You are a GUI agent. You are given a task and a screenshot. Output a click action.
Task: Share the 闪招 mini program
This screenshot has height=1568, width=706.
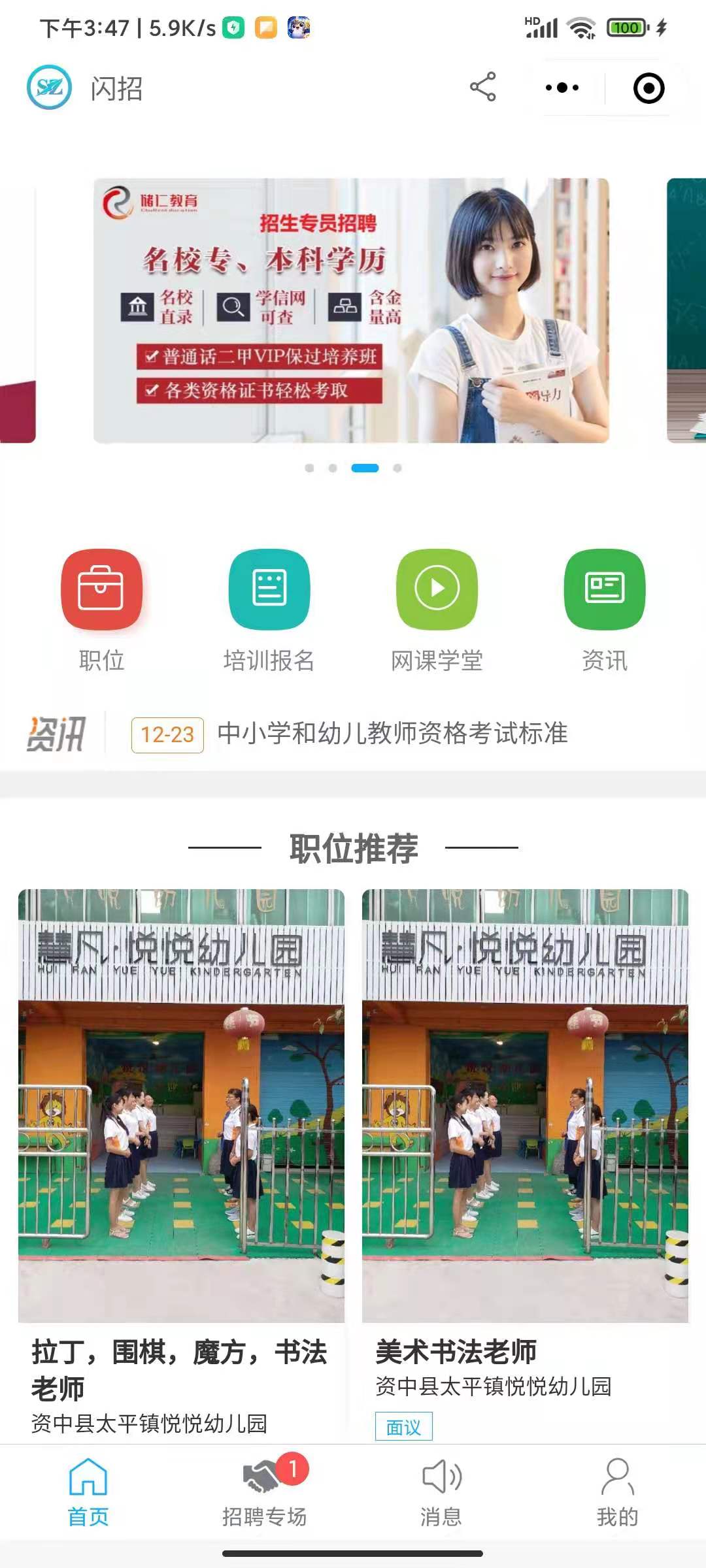click(483, 88)
